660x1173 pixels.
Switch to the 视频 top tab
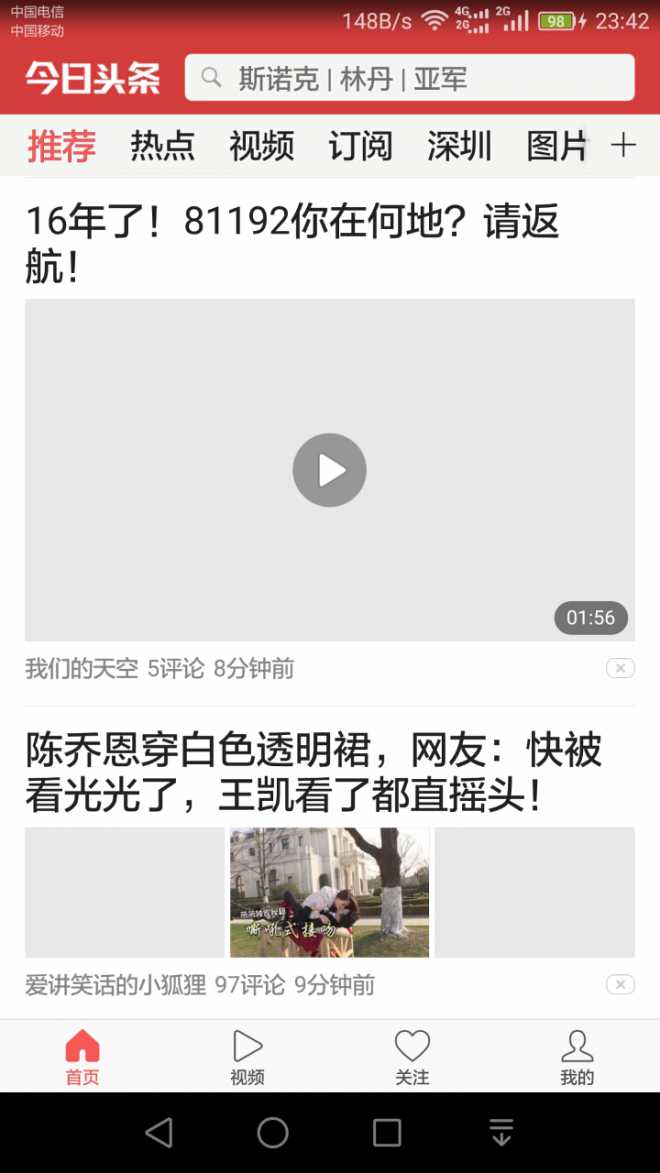click(x=261, y=146)
